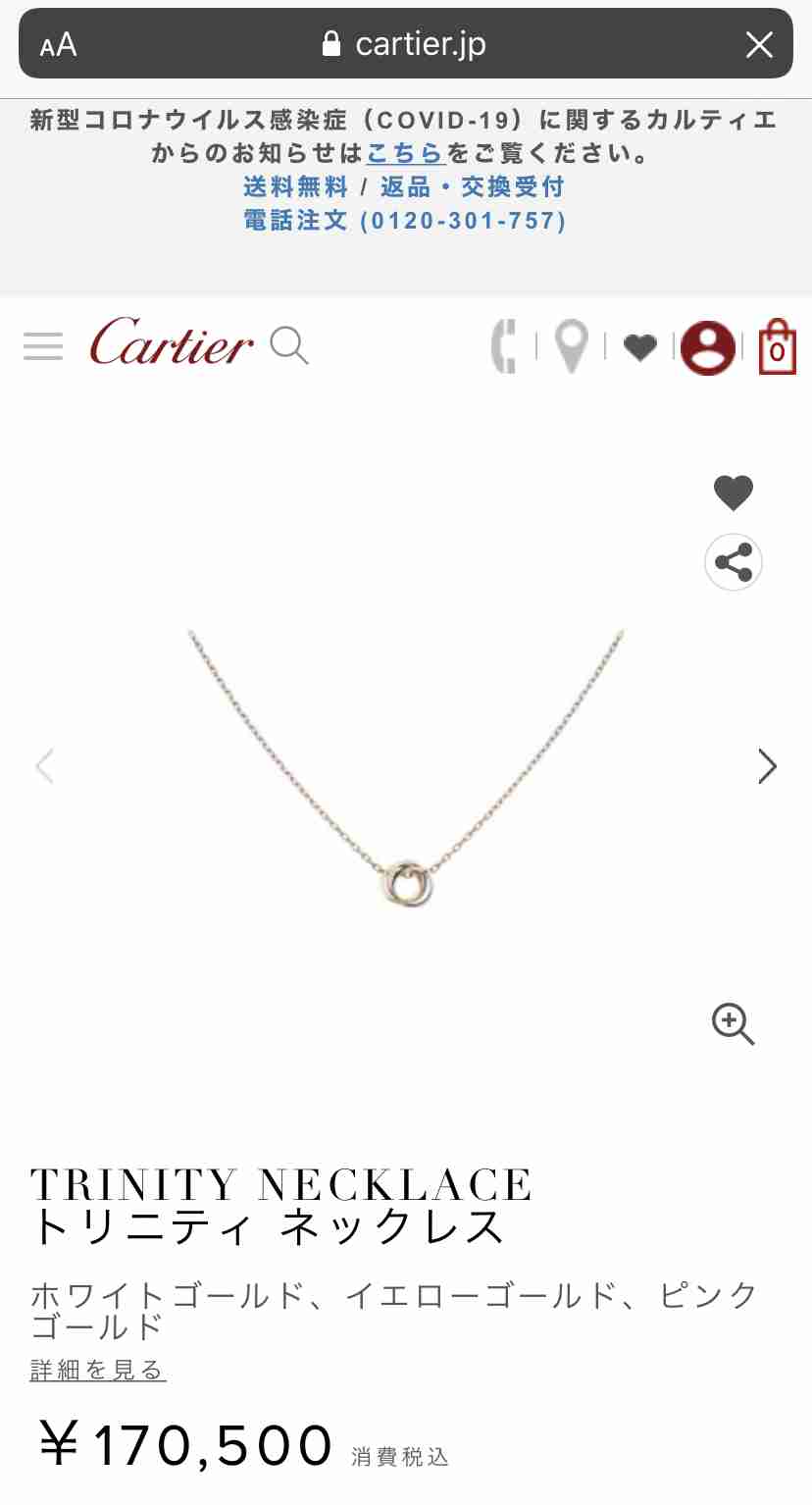This screenshot has height=1505, width=812.
Task: Open the hamburger navigation menu
Action: (x=43, y=346)
